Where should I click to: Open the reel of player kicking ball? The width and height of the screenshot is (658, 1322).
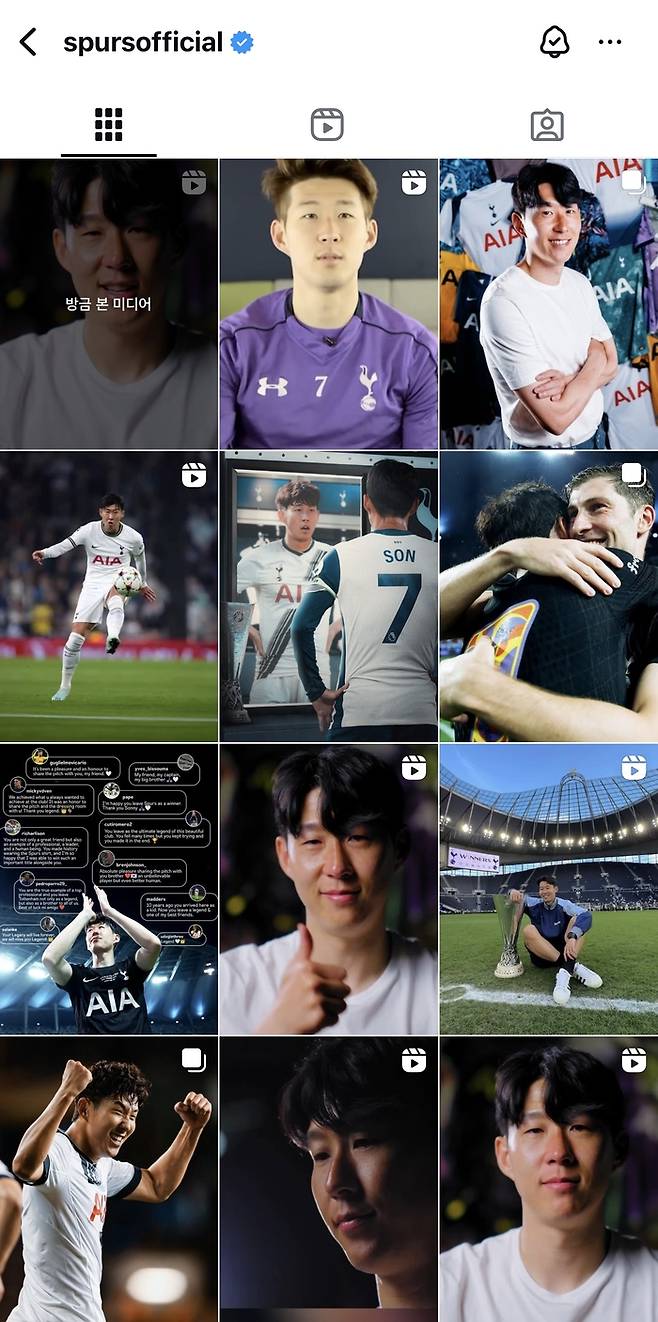point(108,596)
